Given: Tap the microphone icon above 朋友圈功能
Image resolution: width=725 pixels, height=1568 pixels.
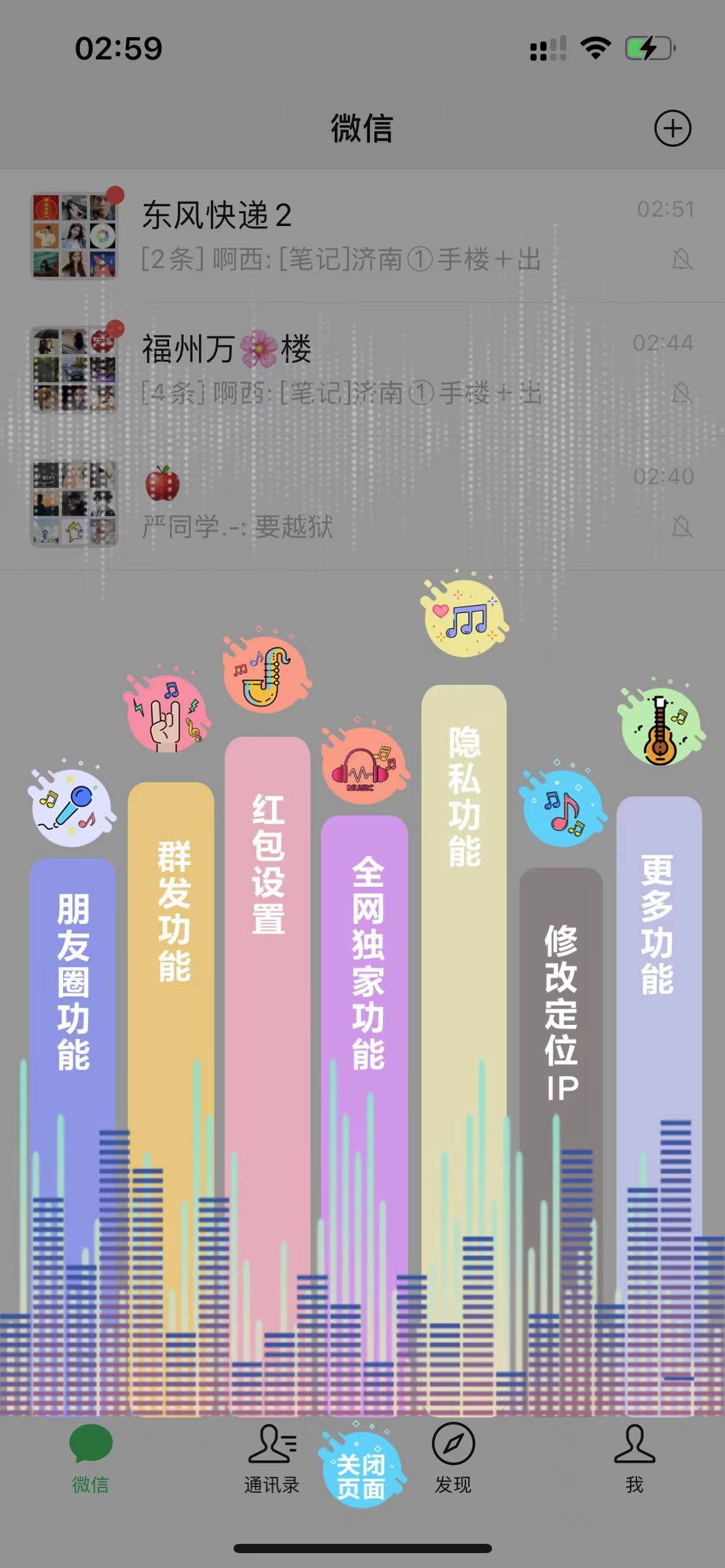Looking at the screenshot, I should click(70, 805).
